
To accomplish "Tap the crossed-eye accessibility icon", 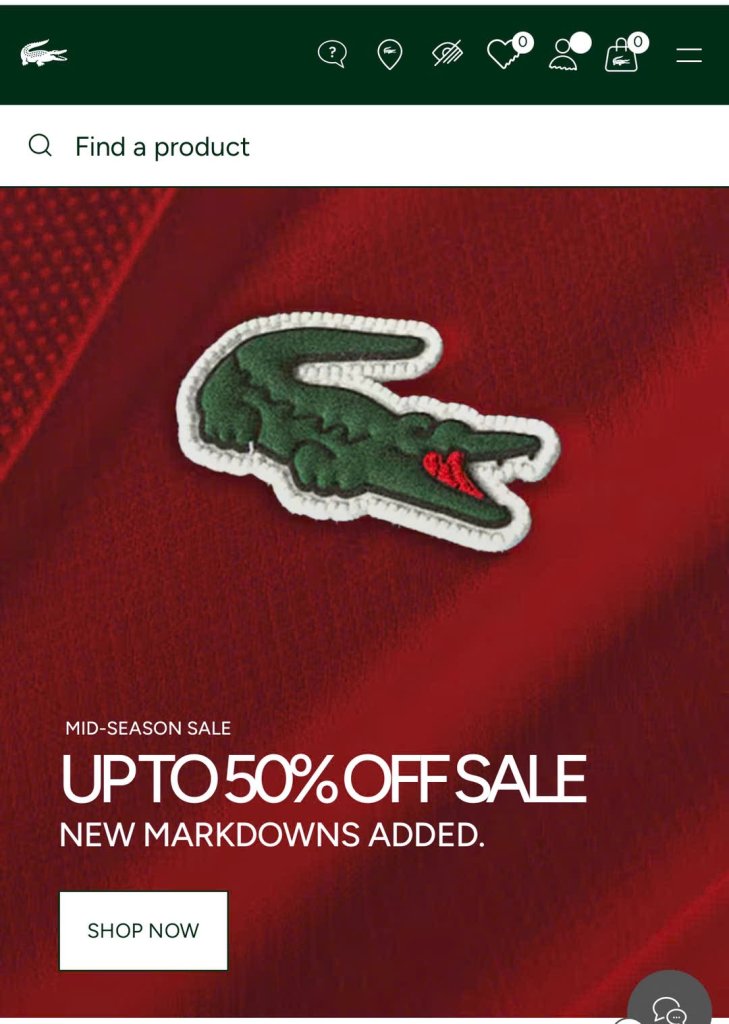I will point(447,54).
